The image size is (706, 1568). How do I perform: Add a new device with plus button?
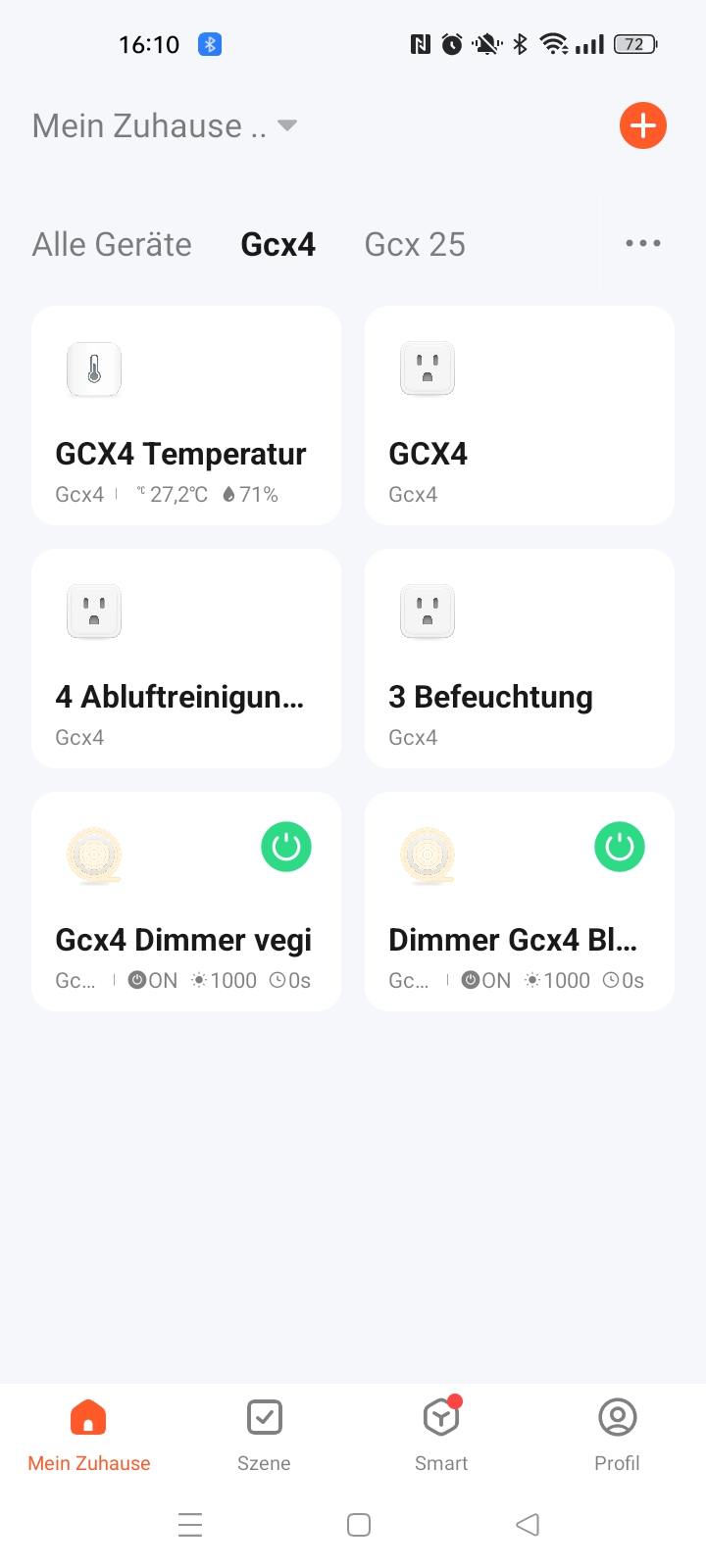click(643, 125)
